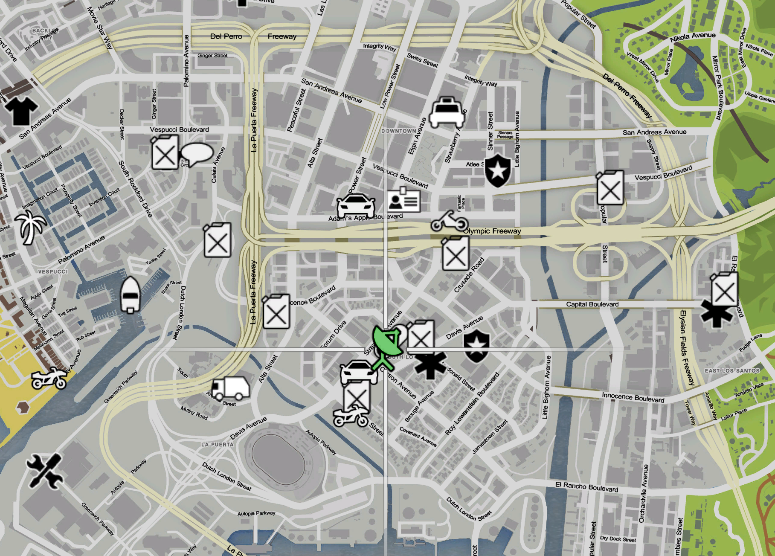Tap the medical star on Capital Boulevard

[x=715, y=312]
